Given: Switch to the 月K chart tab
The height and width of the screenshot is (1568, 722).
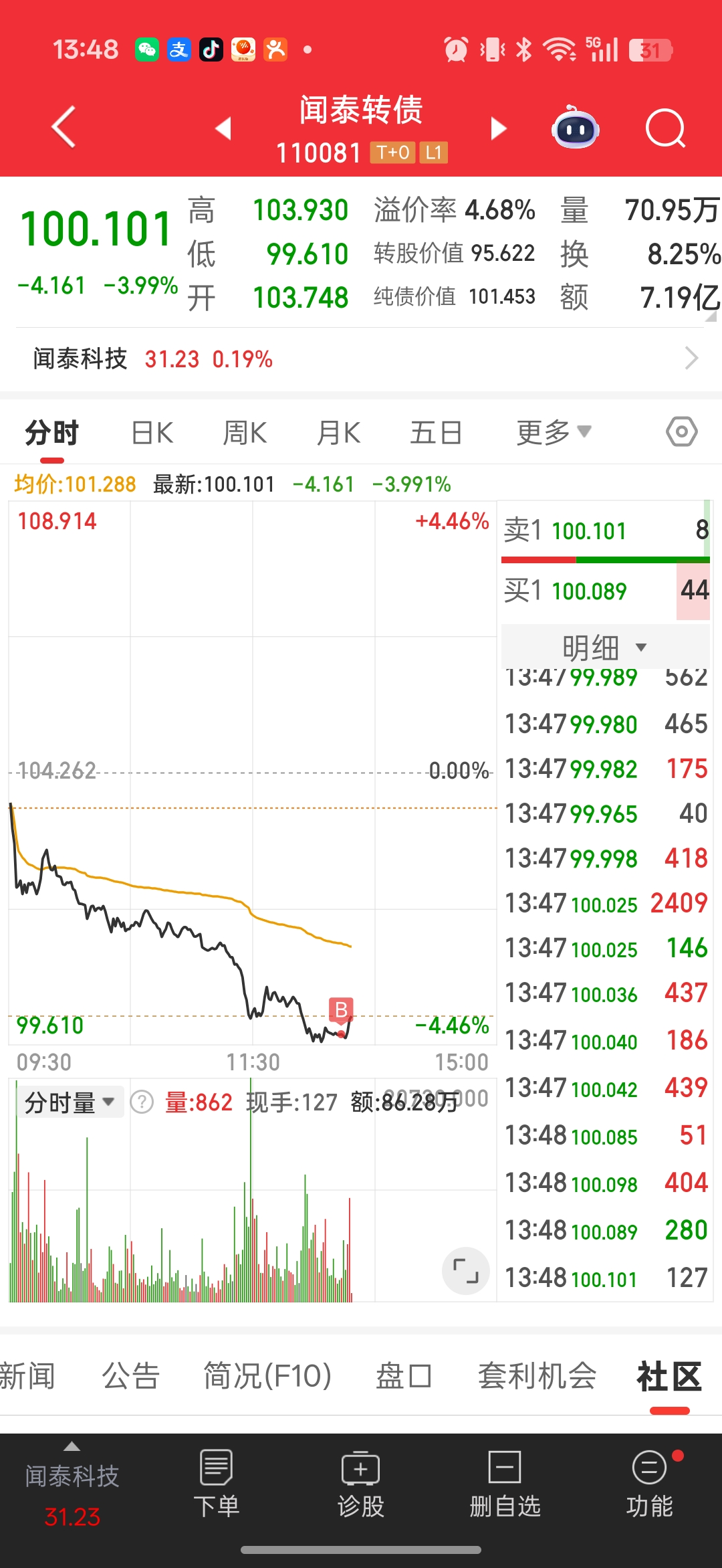Looking at the screenshot, I should 338,433.
